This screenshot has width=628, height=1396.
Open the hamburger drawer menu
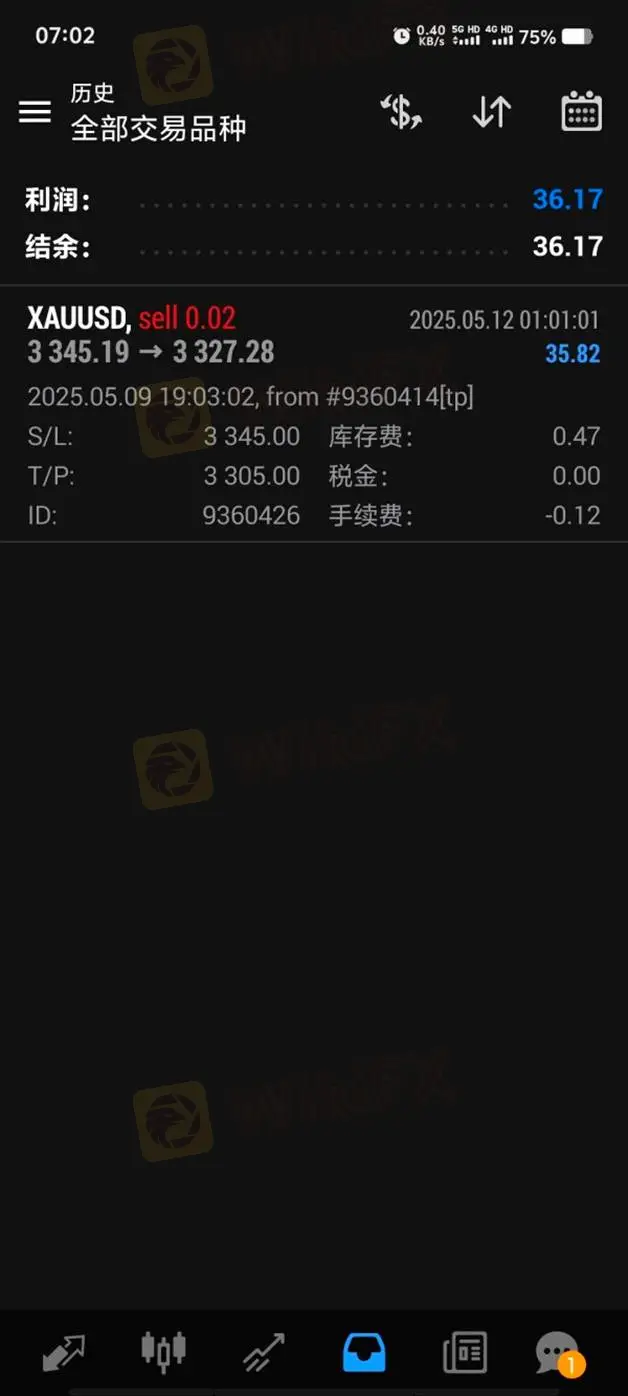tap(35, 112)
